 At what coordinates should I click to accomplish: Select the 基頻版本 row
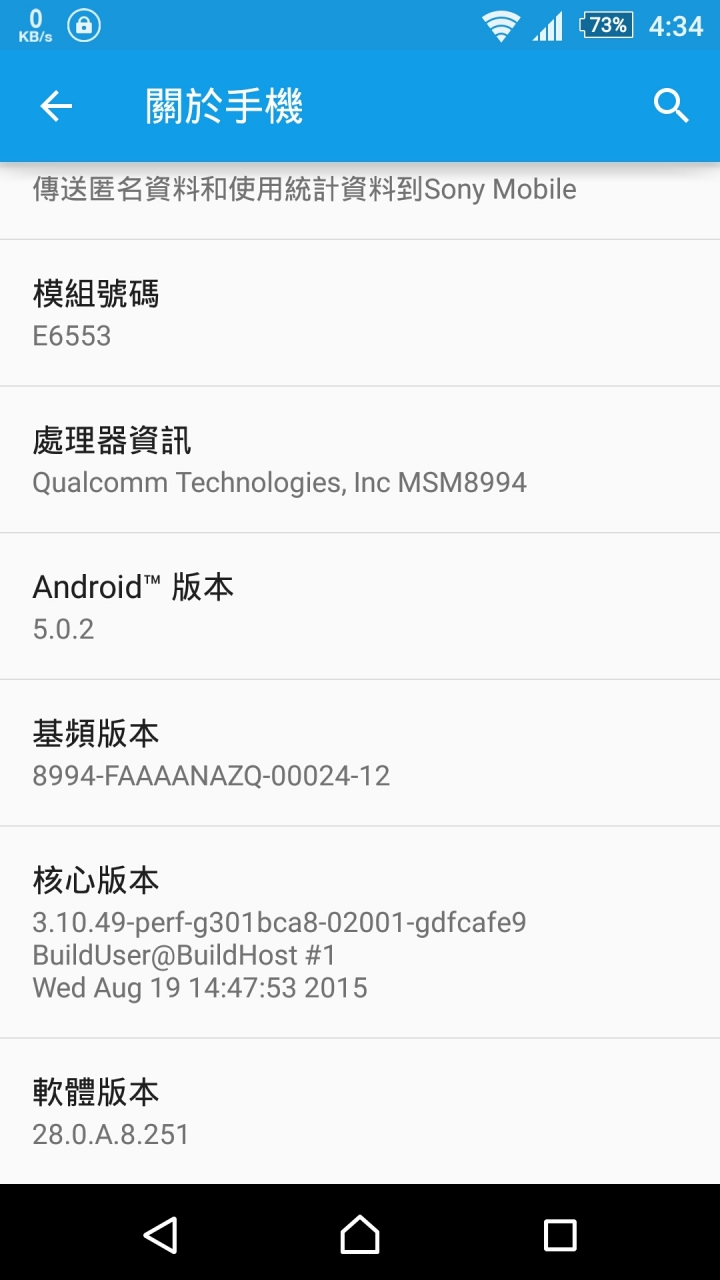[x=360, y=754]
